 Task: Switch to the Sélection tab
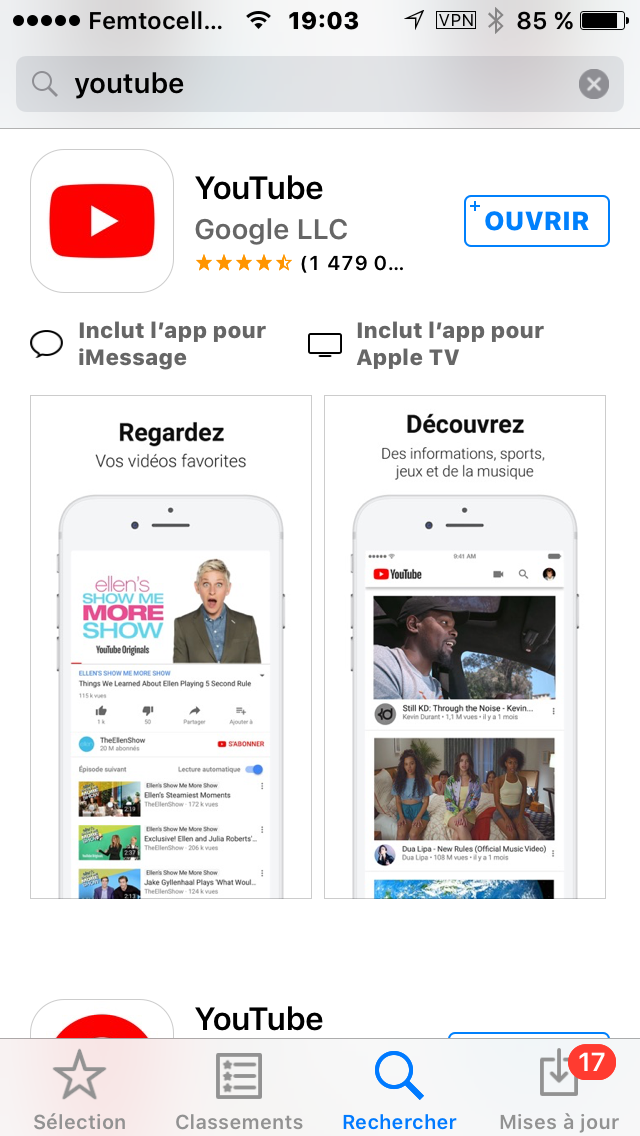point(80,1089)
